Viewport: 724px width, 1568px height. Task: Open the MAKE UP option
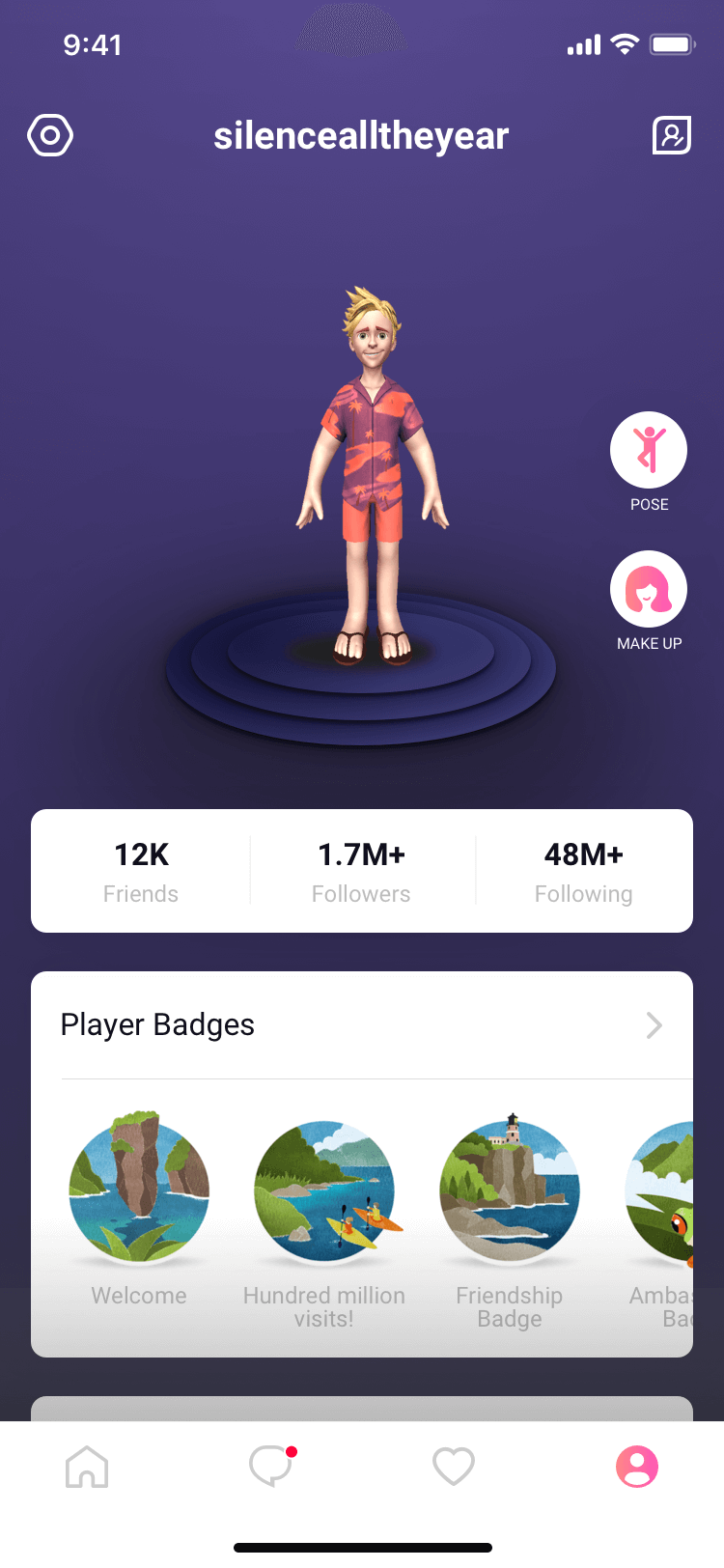tap(649, 590)
